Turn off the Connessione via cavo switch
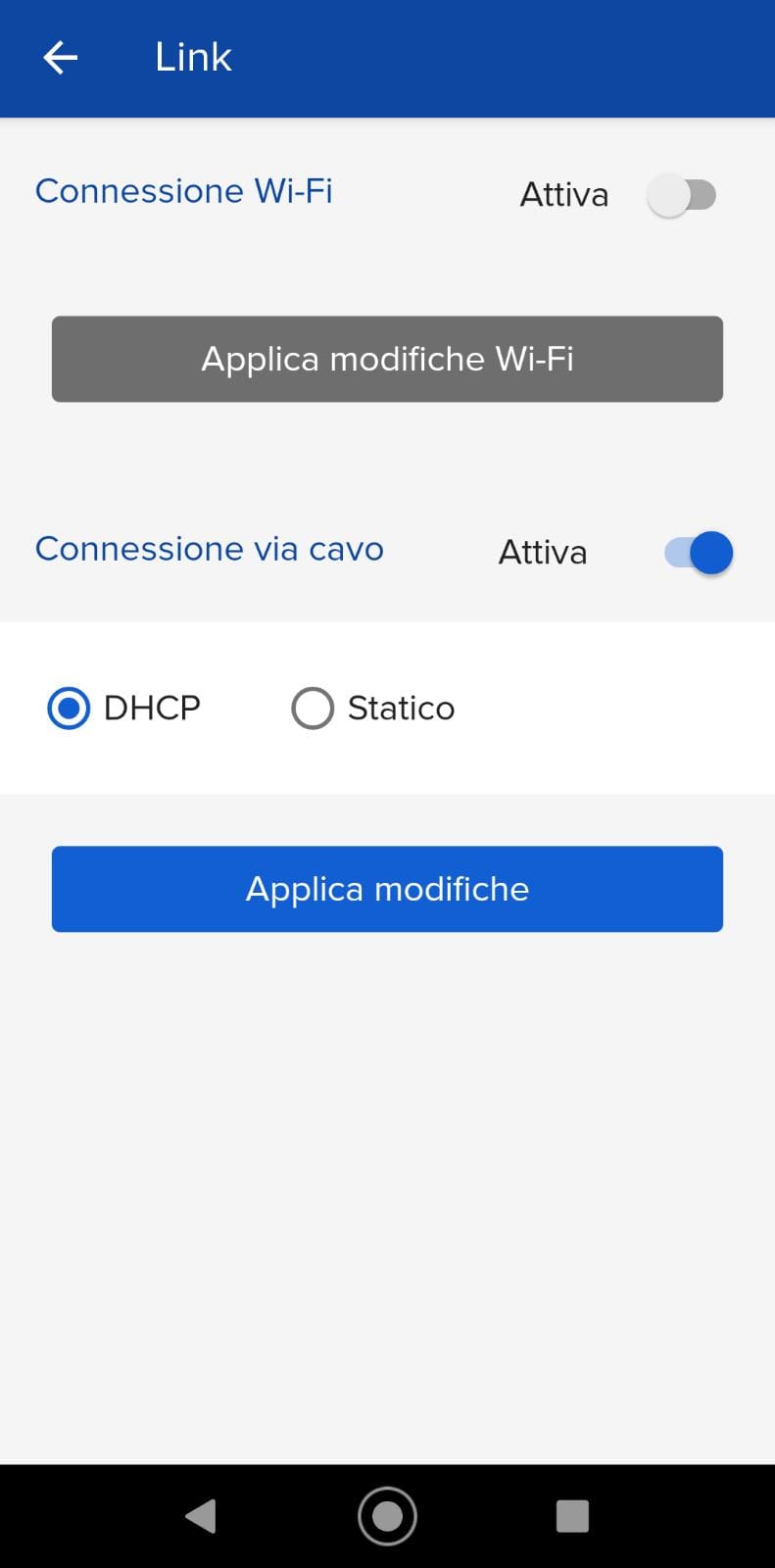775x1568 pixels. 699,553
